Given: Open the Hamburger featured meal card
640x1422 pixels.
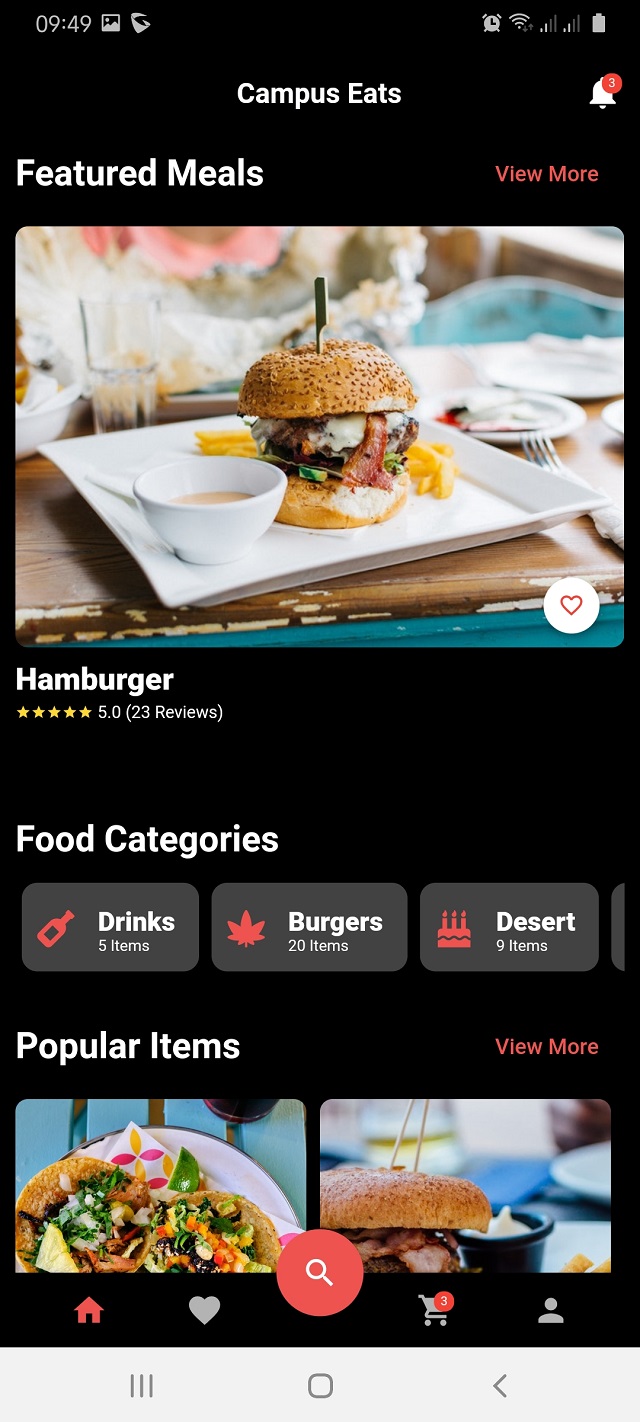Looking at the screenshot, I should [319, 436].
